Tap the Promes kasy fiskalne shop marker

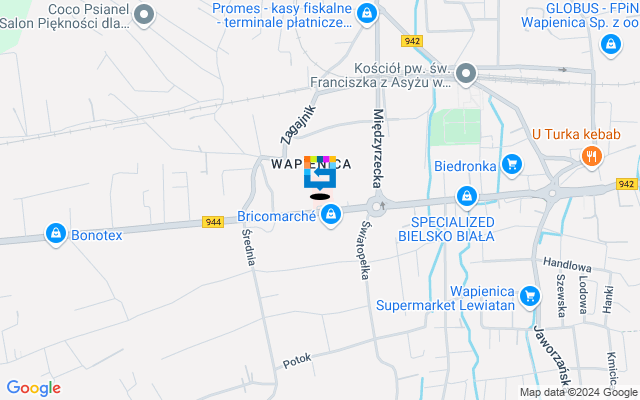367,14
